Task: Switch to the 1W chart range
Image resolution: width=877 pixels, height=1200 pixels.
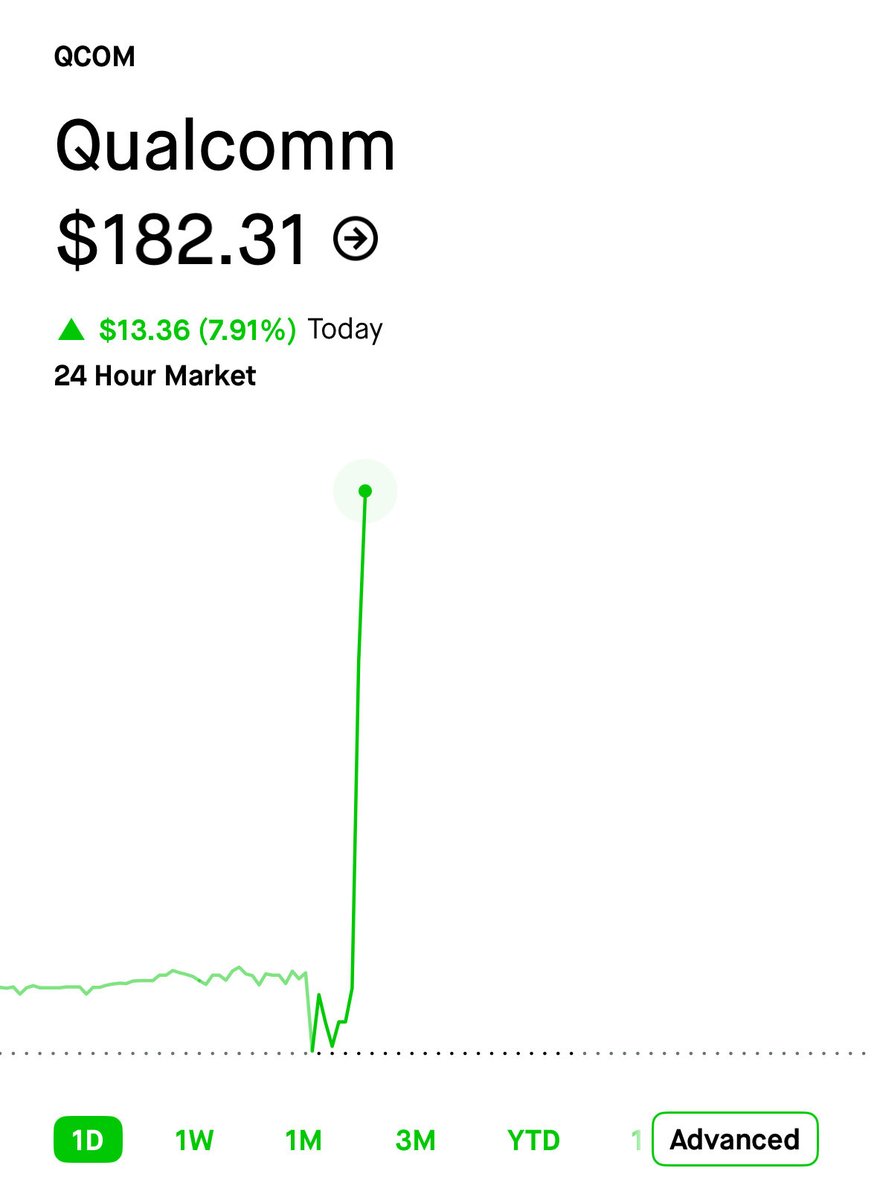Action: pyautogui.click(x=195, y=1140)
